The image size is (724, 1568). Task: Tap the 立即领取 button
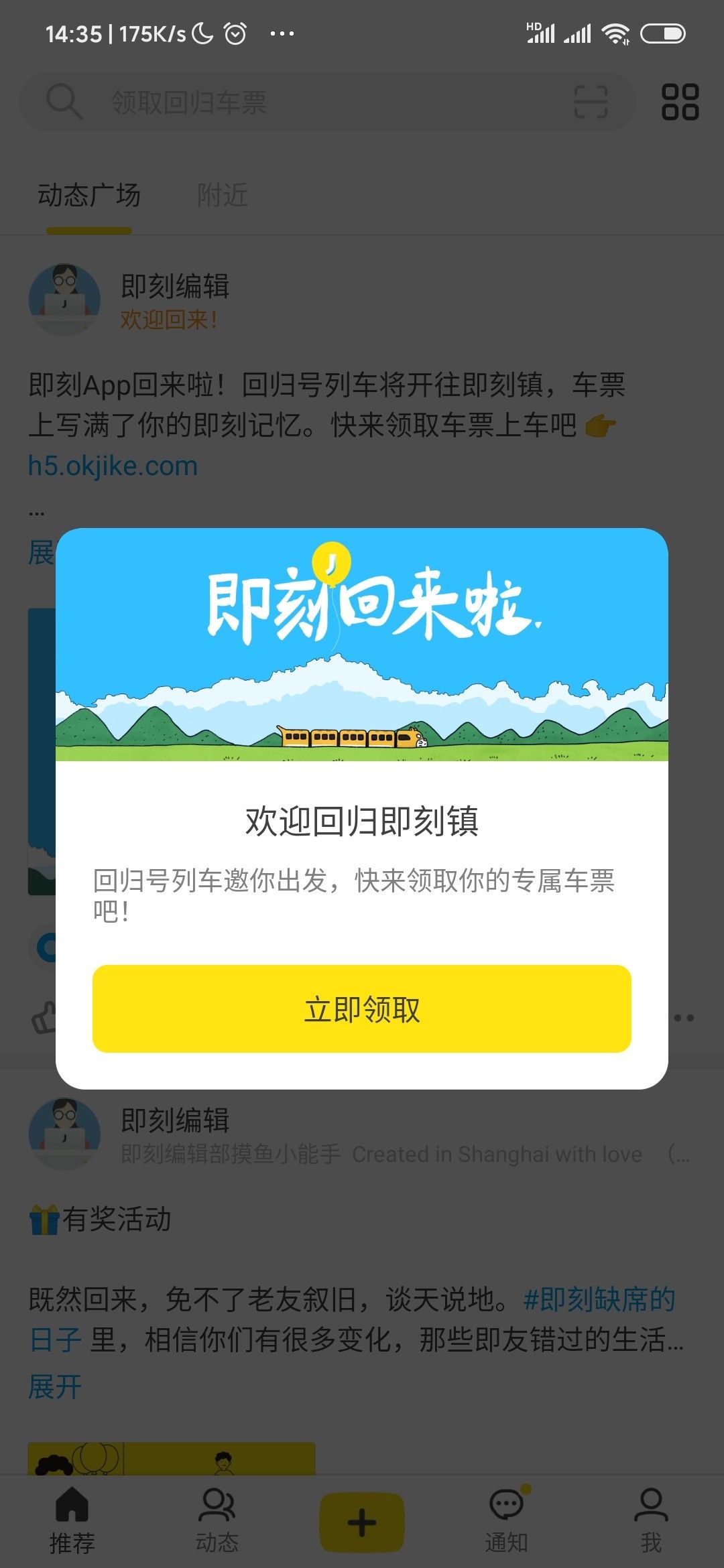pyautogui.click(x=362, y=1008)
